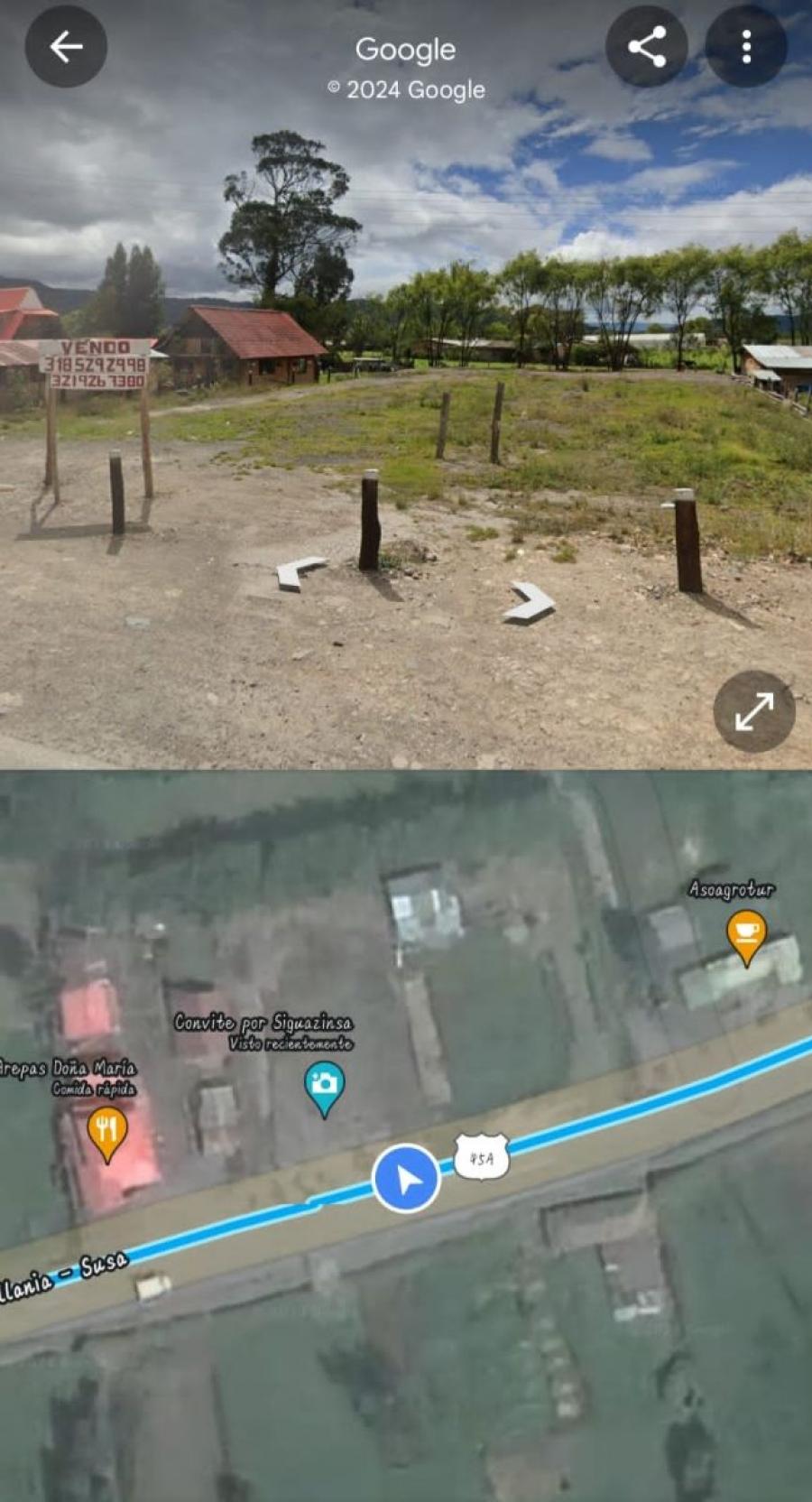Move along the right navigation arrow
This screenshot has width=812, height=1502.
pyautogui.click(x=531, y=602)
